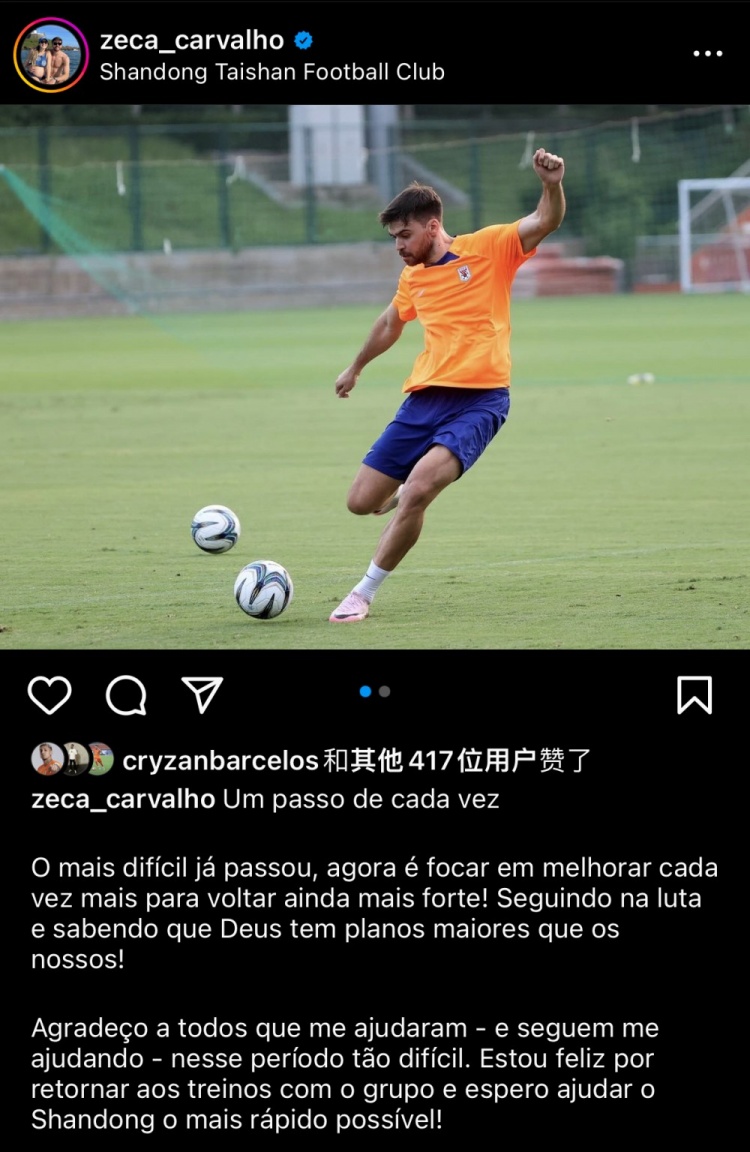750x1152 pixels.
Task: Open the post's three-dot options menu
Action: [707, 54]
